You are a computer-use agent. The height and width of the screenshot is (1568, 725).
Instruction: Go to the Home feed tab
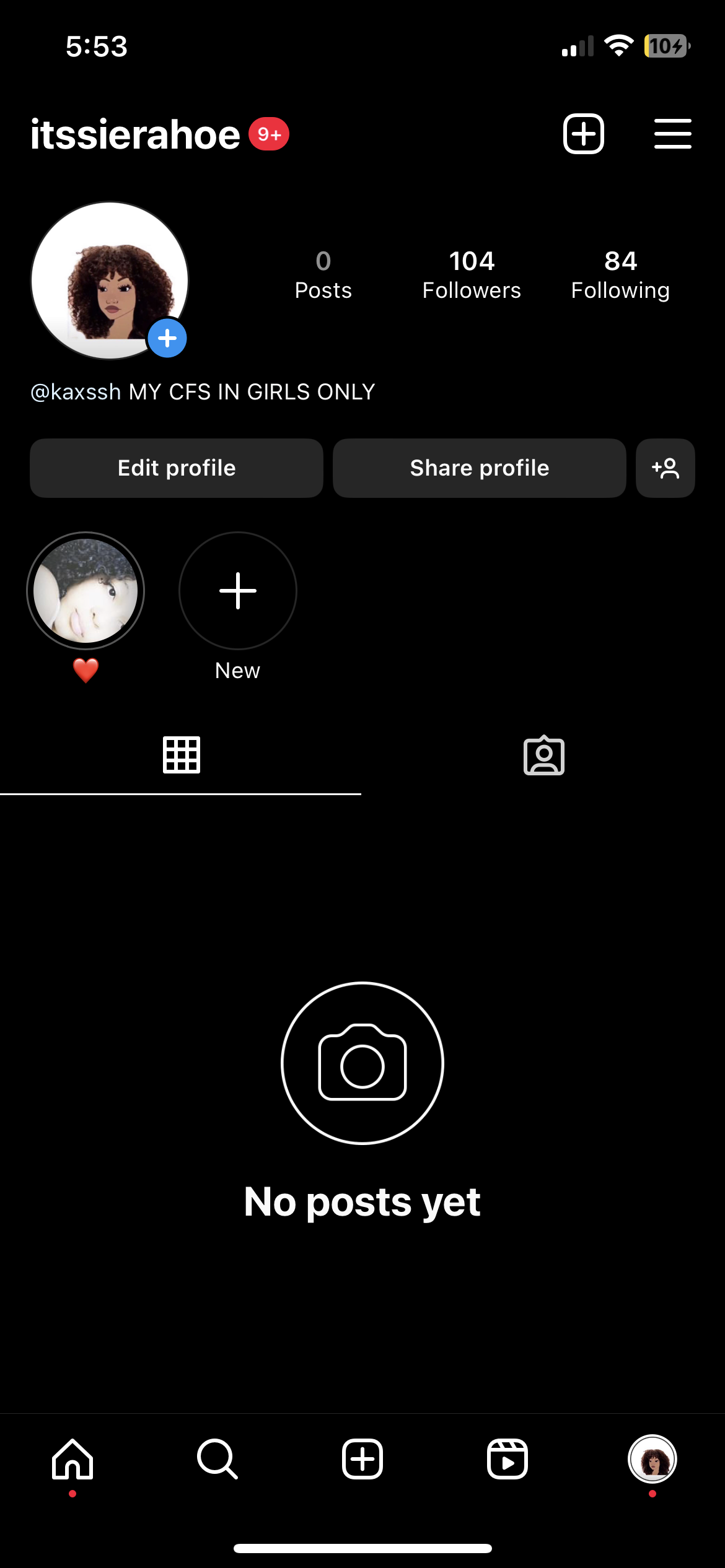[x=72, y=1459]
